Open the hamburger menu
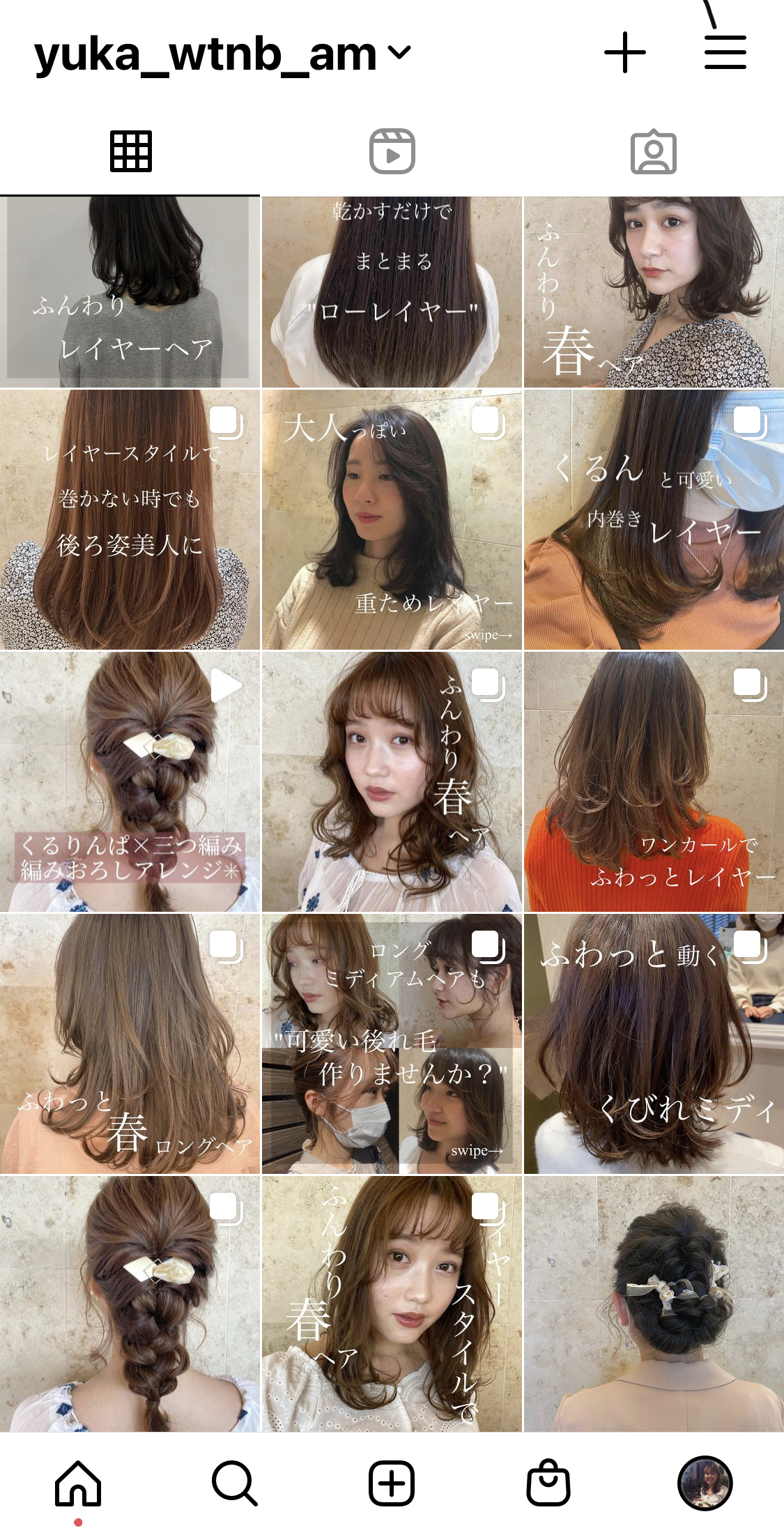Screen dimensions: 784x1535 (x=725, y=53)
